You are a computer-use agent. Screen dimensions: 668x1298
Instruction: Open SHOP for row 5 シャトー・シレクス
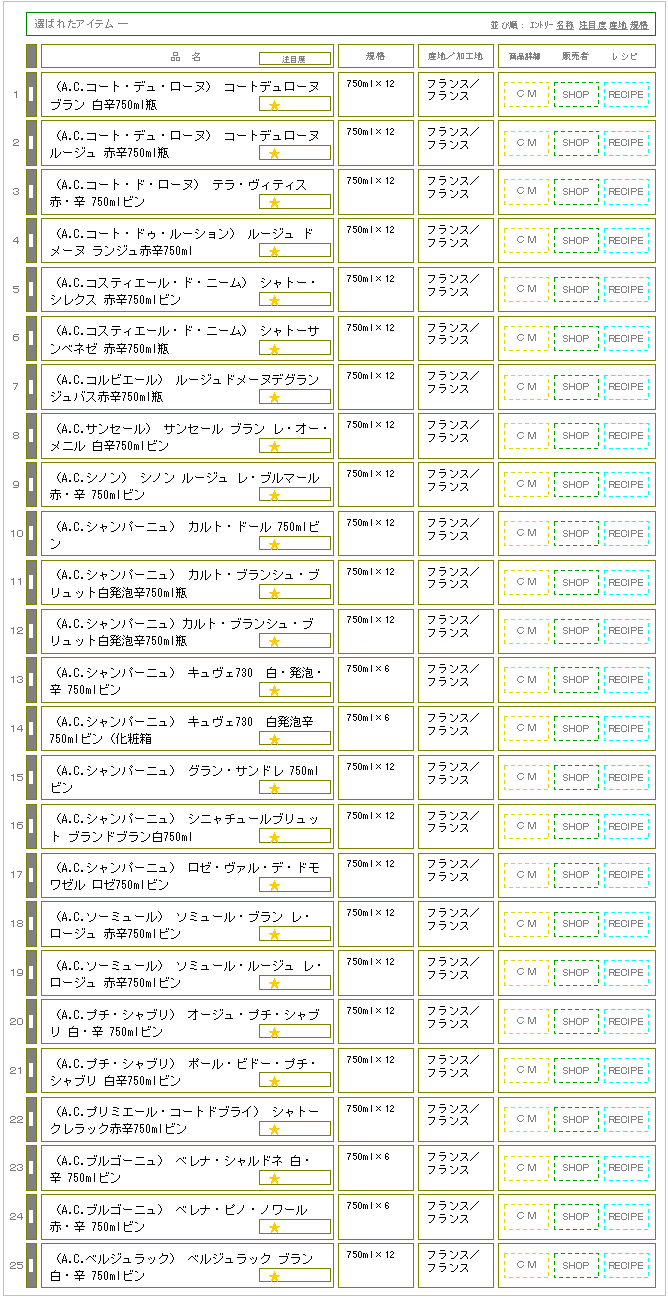click(576, 290)
